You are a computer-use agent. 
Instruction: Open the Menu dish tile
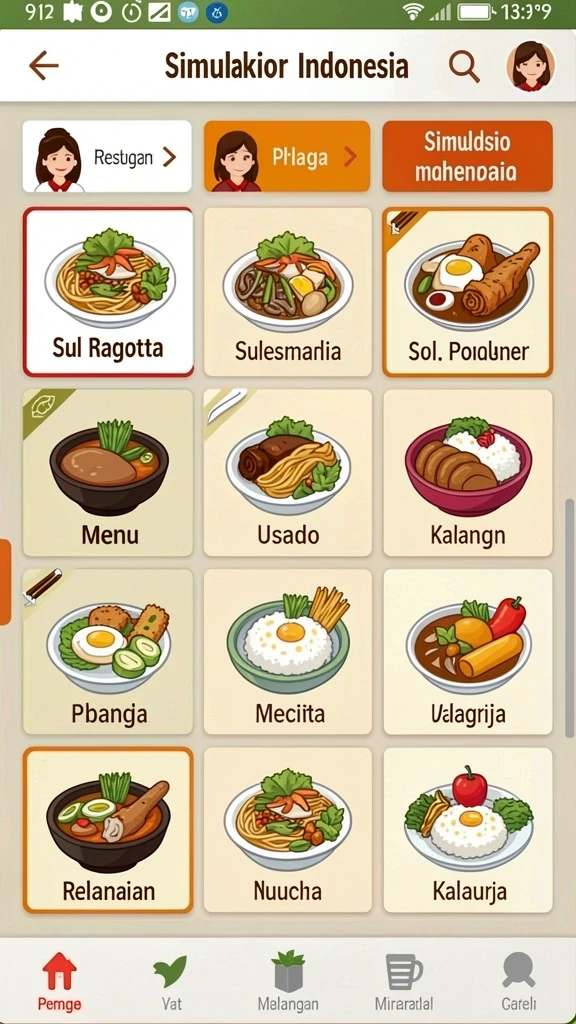coord(108,473)
